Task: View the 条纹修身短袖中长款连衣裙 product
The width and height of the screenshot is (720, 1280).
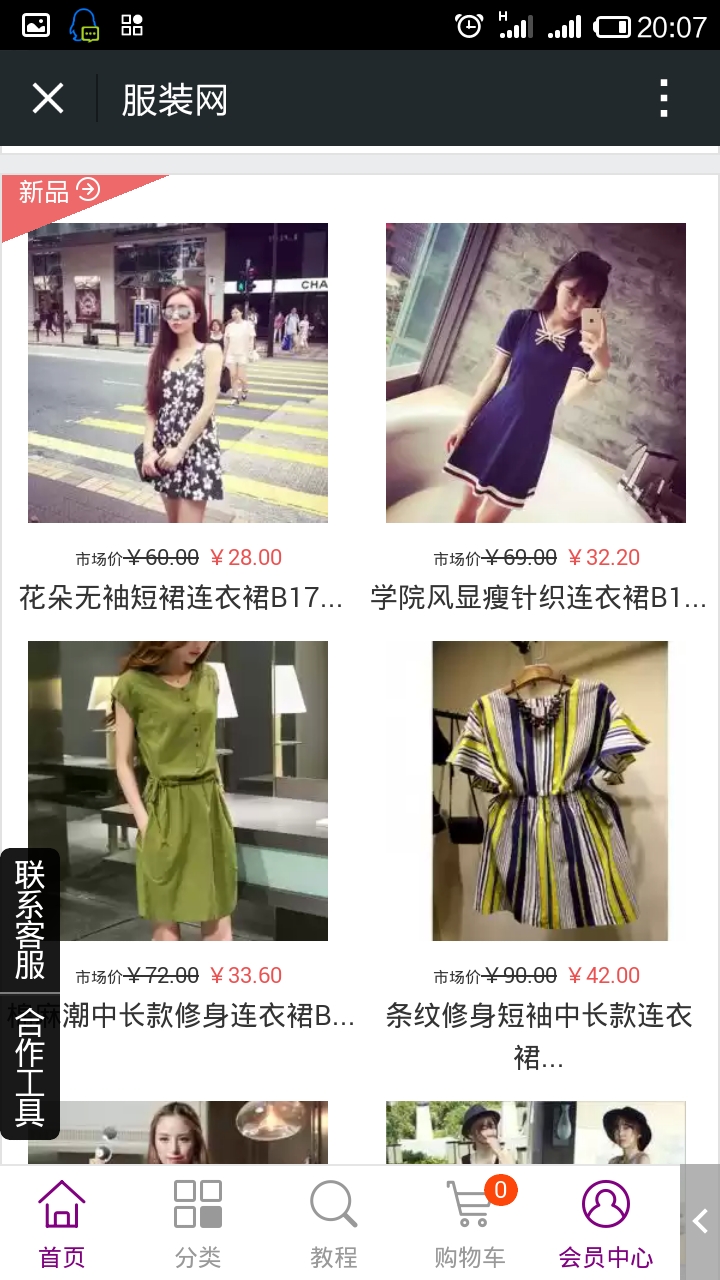Action: click(x=549, y=790)
